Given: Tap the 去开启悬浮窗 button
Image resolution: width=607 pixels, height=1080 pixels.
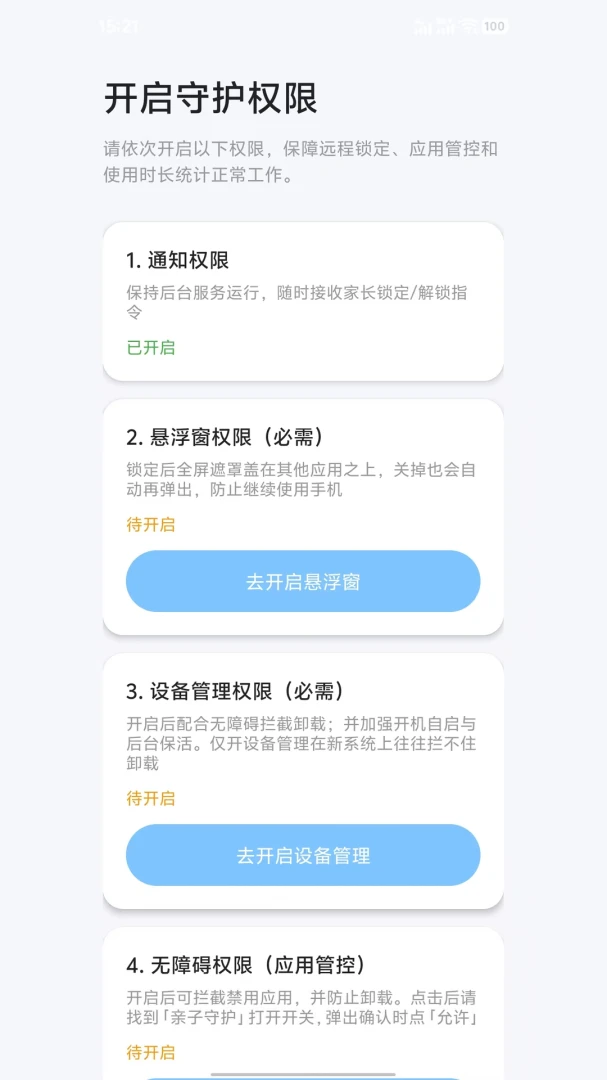Looking at the screenshot, I should click(x=303, y=581).
